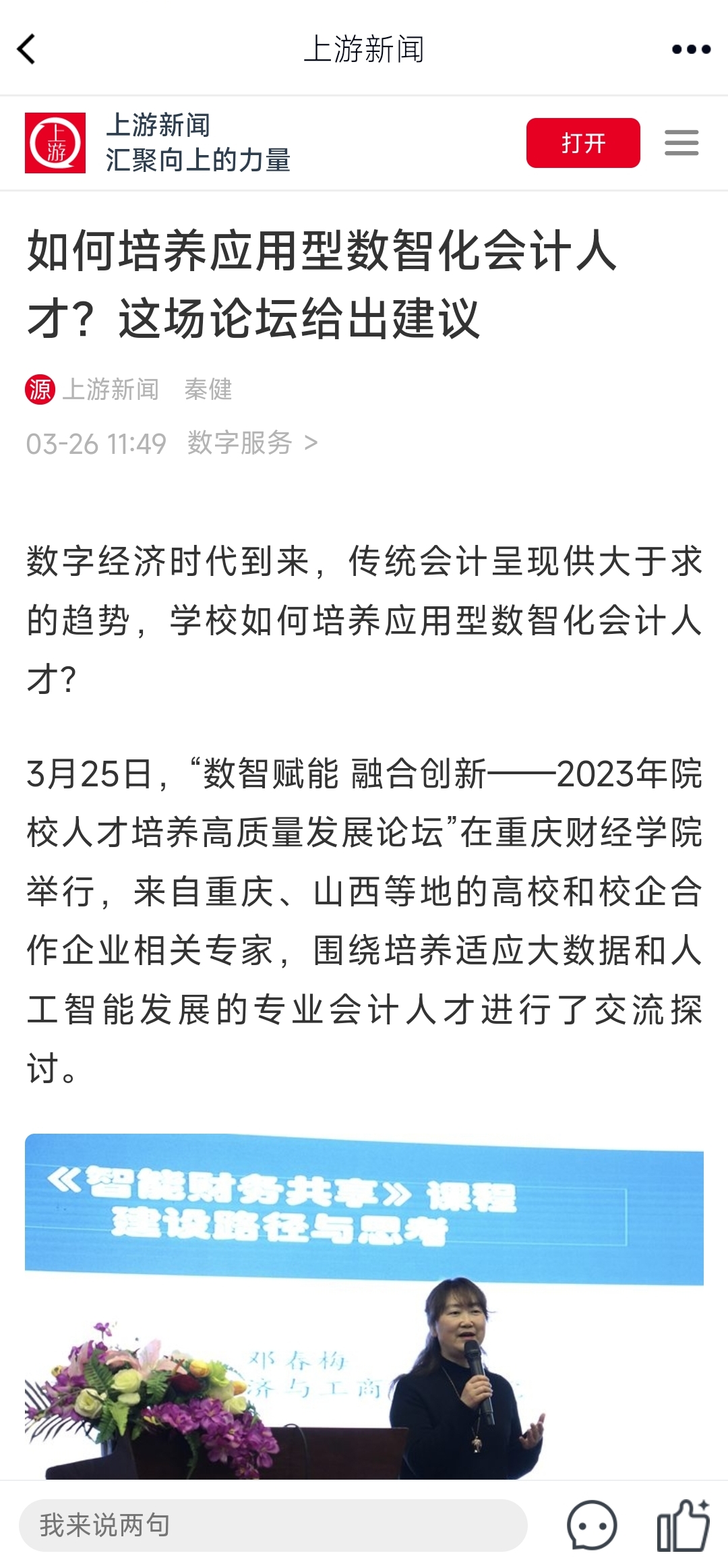
Task: Like this article with the thumbs-up
Action: pyautogui.click(x=683, y=1525)
